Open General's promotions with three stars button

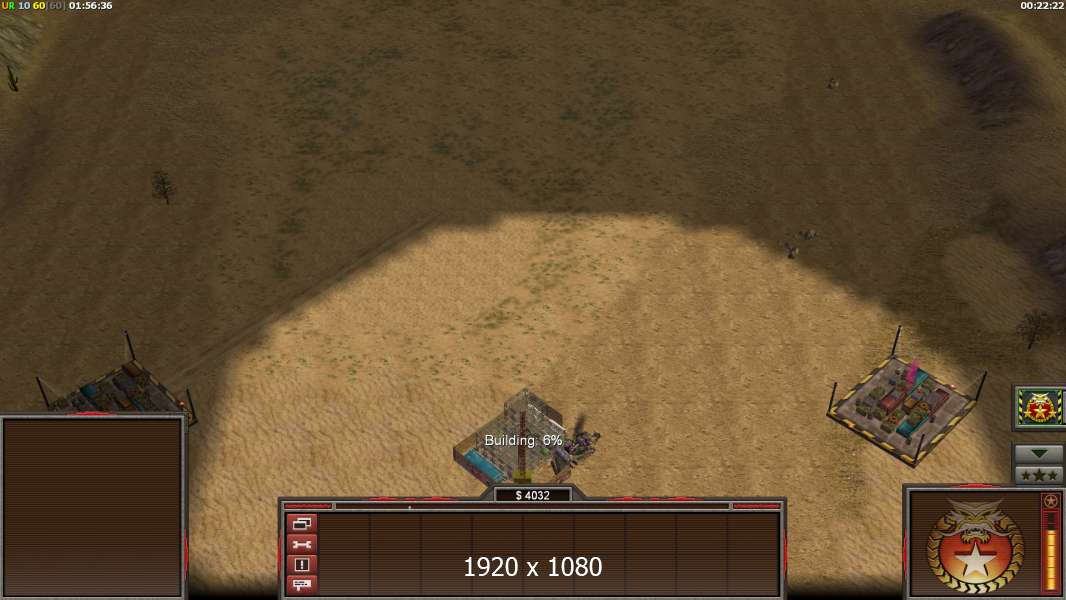pyautogui.click(x=1038, y=475)
